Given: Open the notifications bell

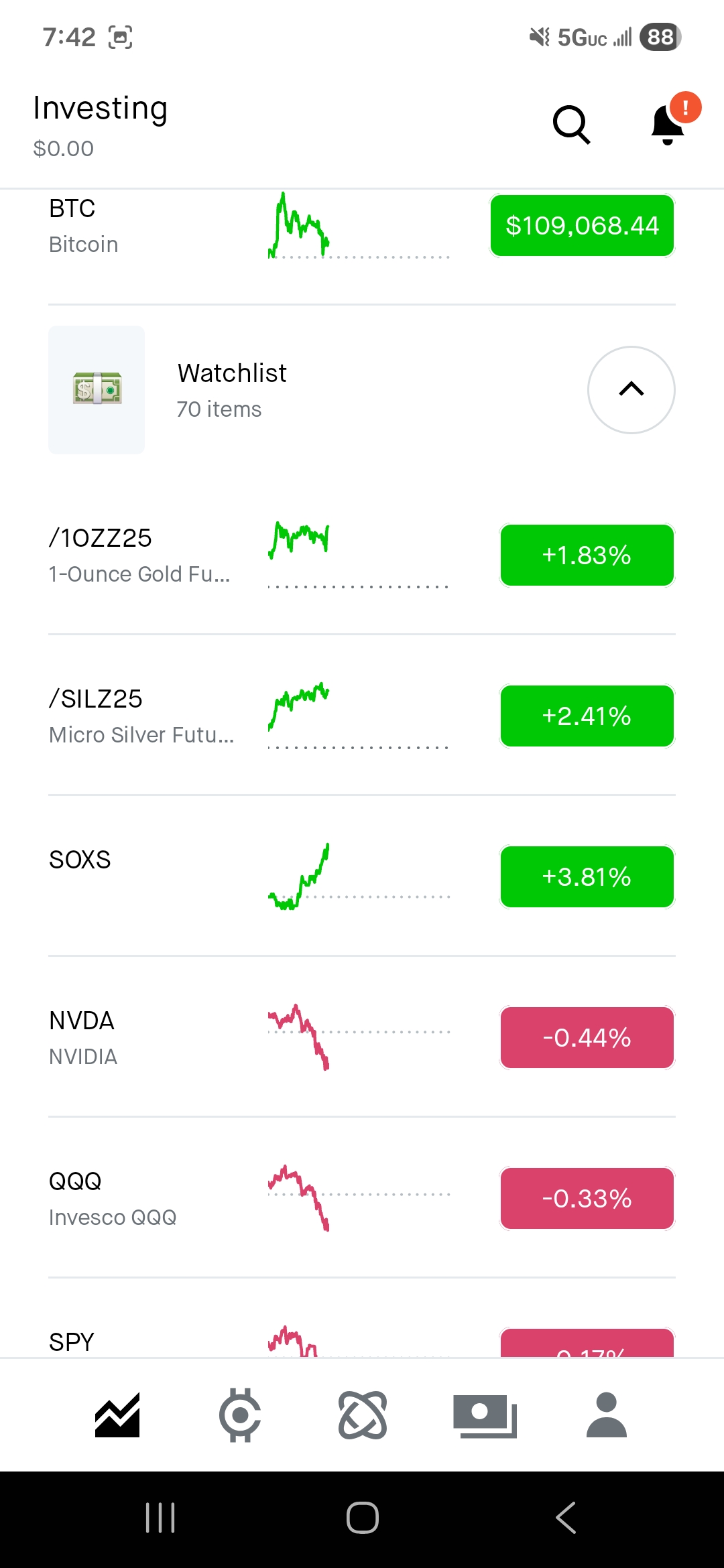Looking at the screenshot, I should (x=668, y=125).
